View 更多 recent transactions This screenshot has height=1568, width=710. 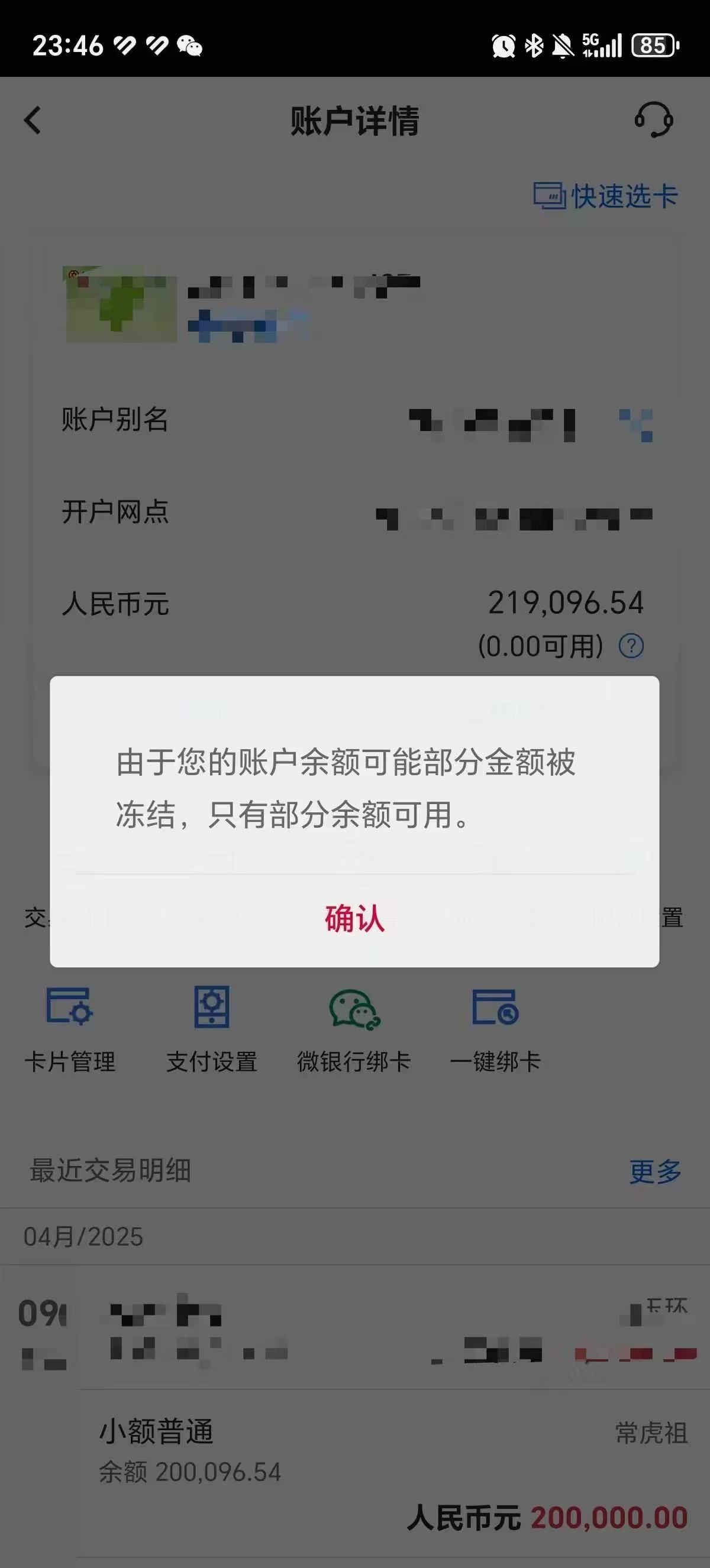click(654, 1171)
